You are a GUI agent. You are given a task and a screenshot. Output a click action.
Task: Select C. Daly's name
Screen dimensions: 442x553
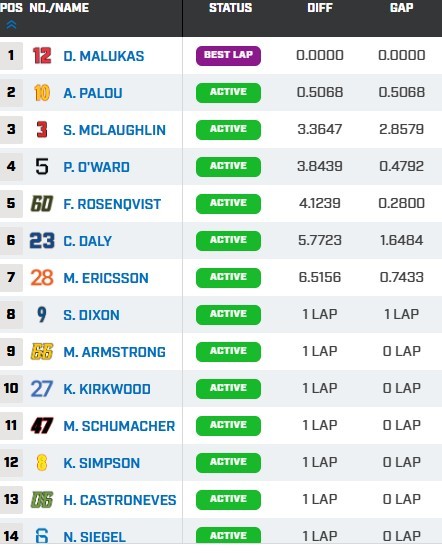(x=87, y=241)
